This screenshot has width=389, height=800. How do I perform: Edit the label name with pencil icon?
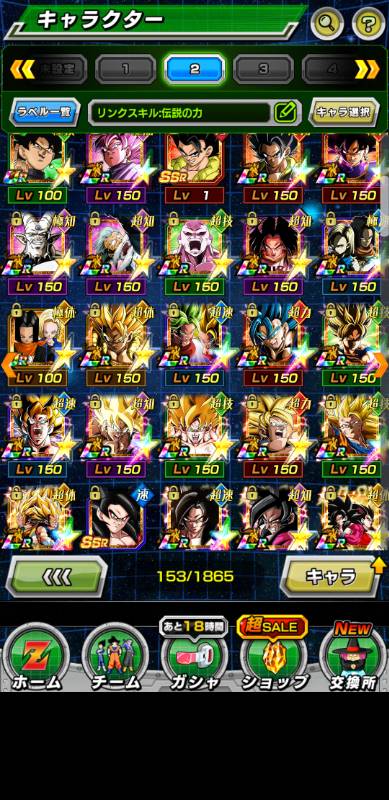click(x=285, y=112)
